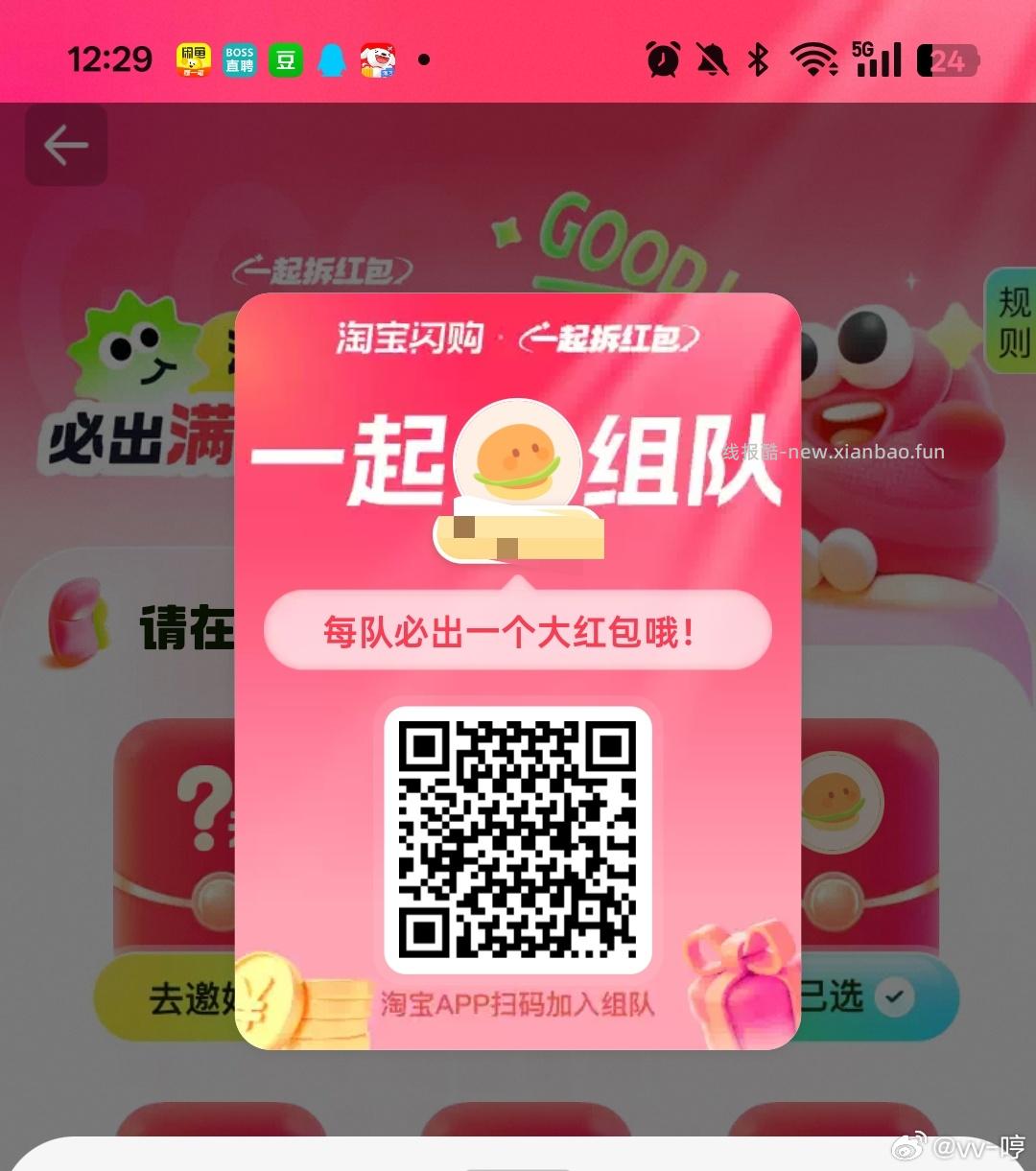Image resolution: width=1036 pixels, height=1171 pixels.
Task: Tap the Wi-Fi icon in the status bar
Action: pyautogui.click(x=809, y=59)
